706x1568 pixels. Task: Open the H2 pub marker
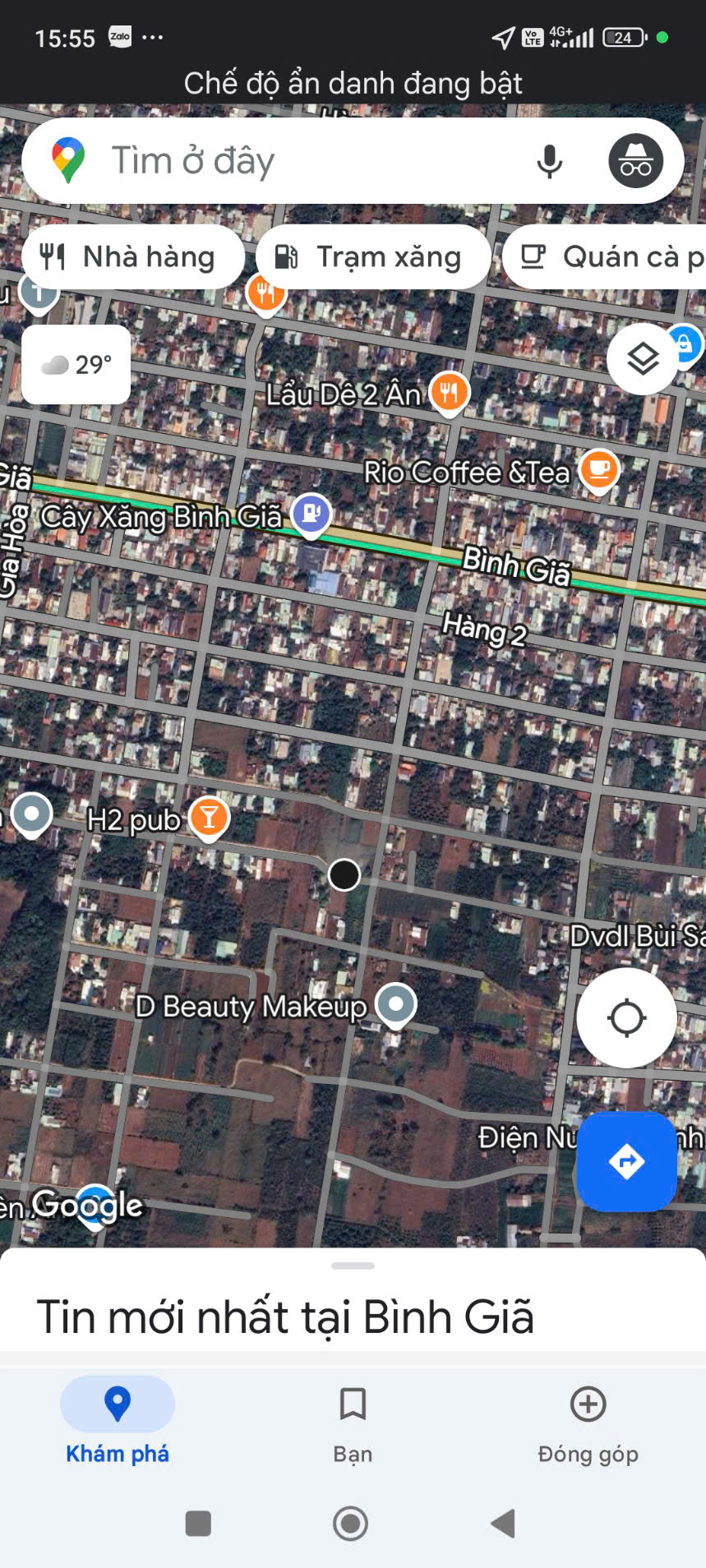pyautogui.click(x=209, y=819)
